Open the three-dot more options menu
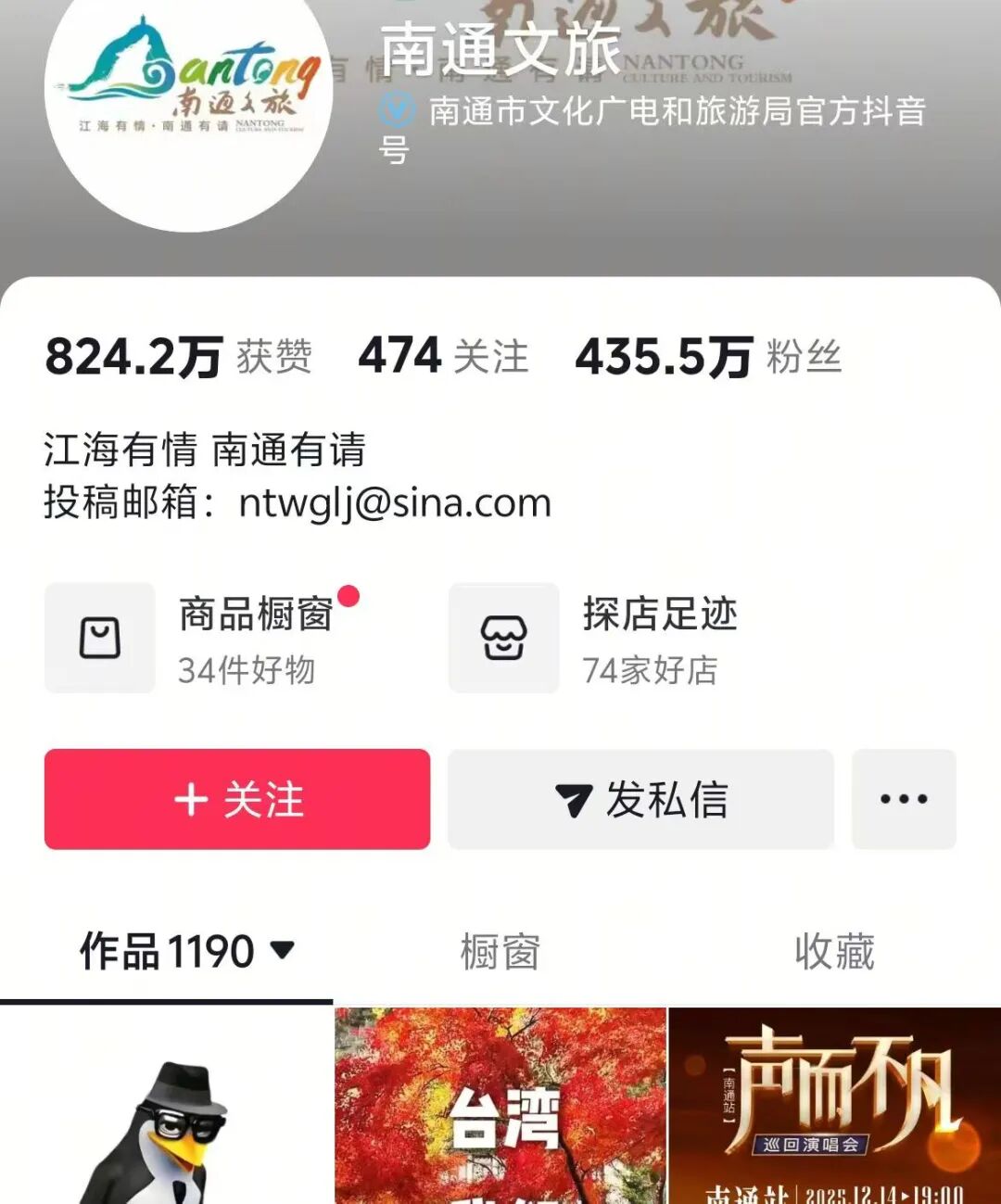 coord(904,799)
